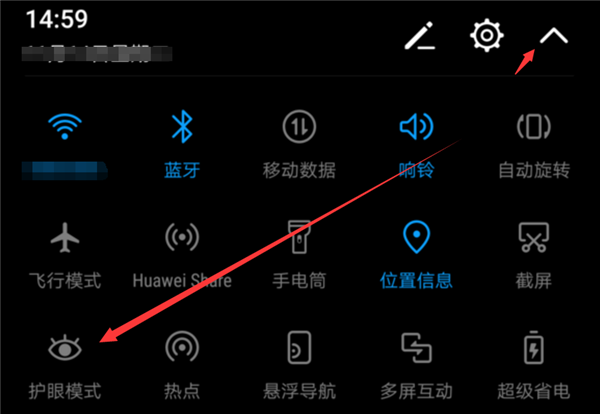Collapse the quick settings panel
Screen dimensions: 600x414
(x=553, y=35)
